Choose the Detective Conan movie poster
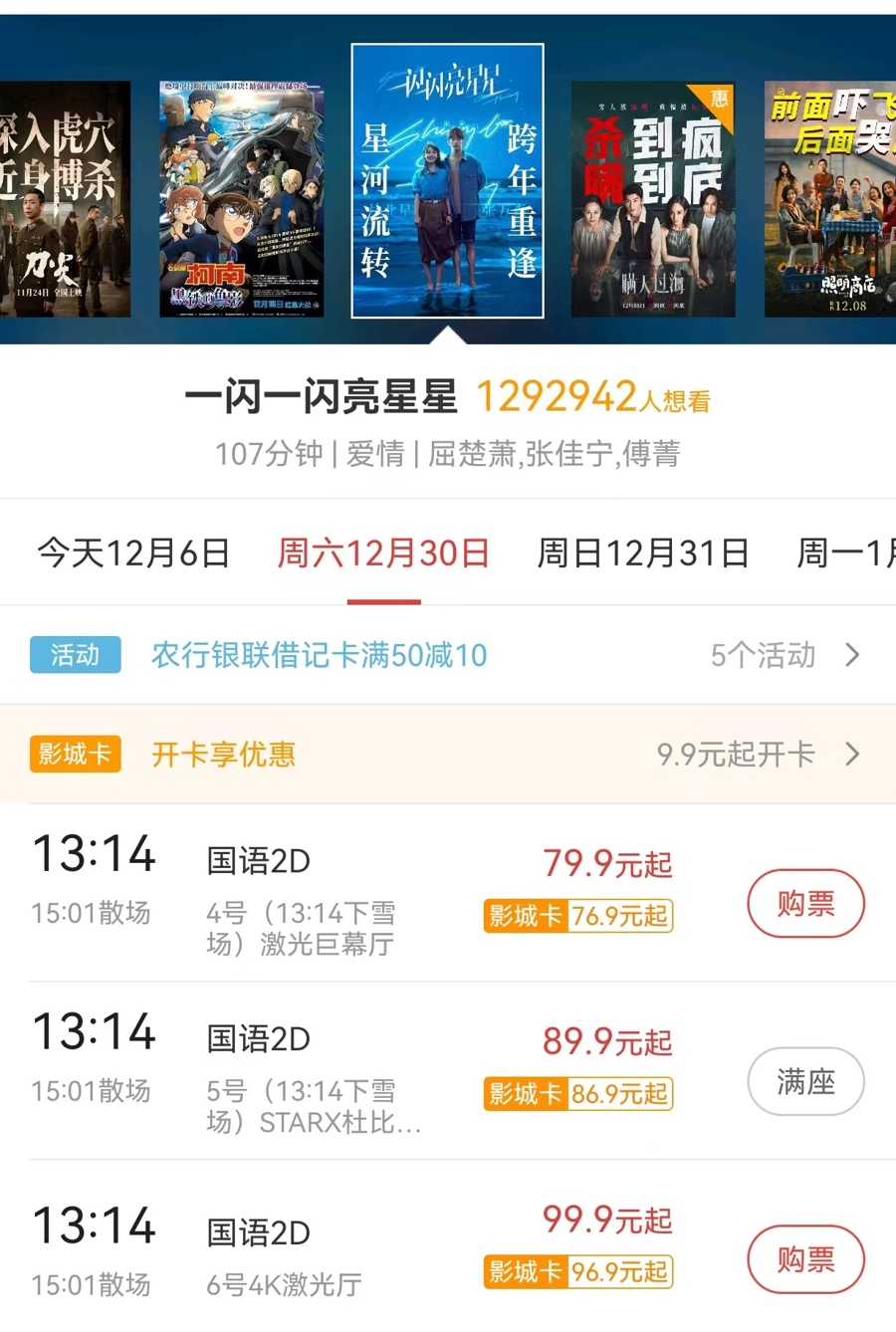This screenshot has height=1332, width=896. [x=242, y=199]
